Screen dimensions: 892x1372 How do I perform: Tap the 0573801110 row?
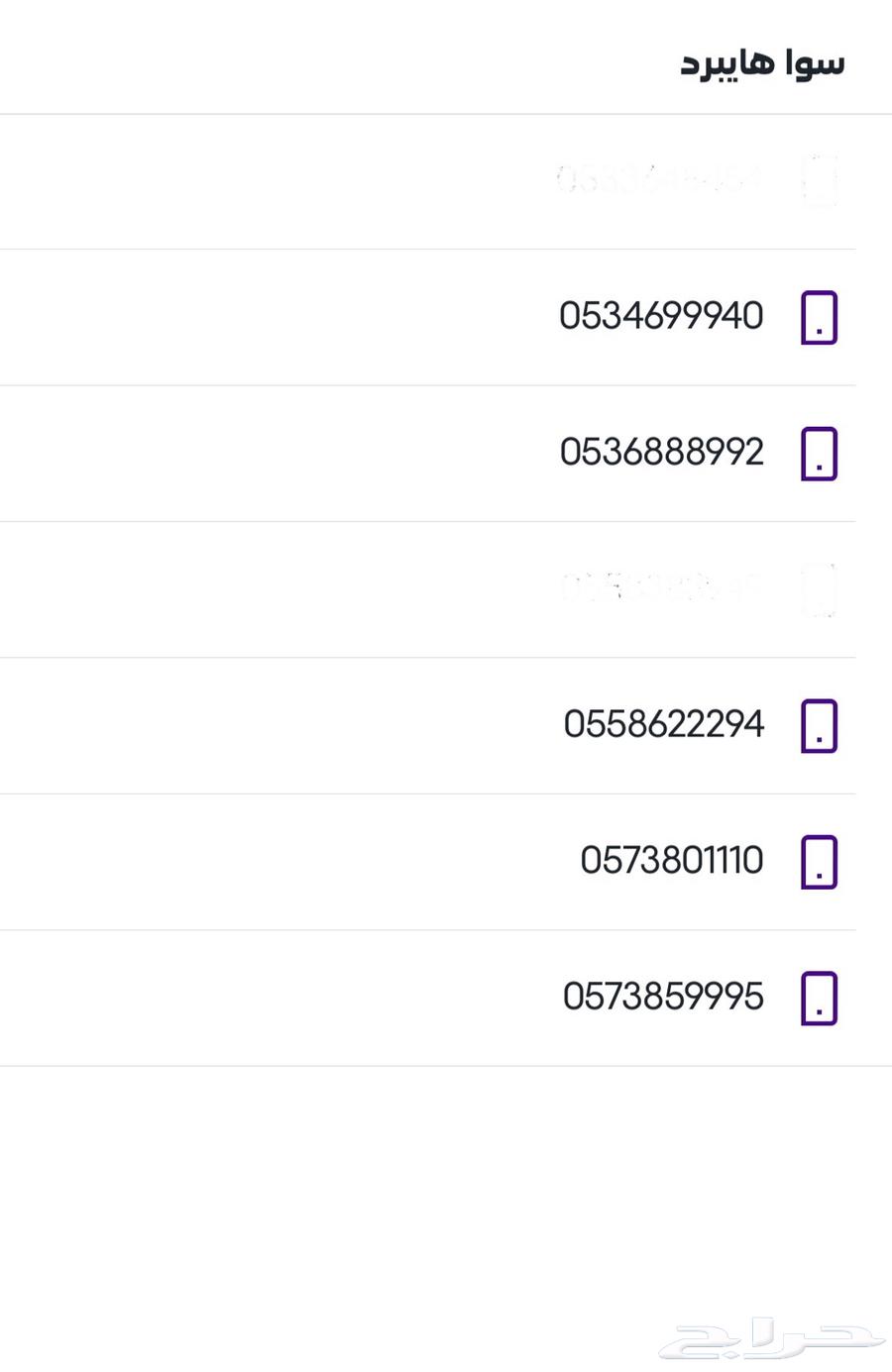click(671, 861)
